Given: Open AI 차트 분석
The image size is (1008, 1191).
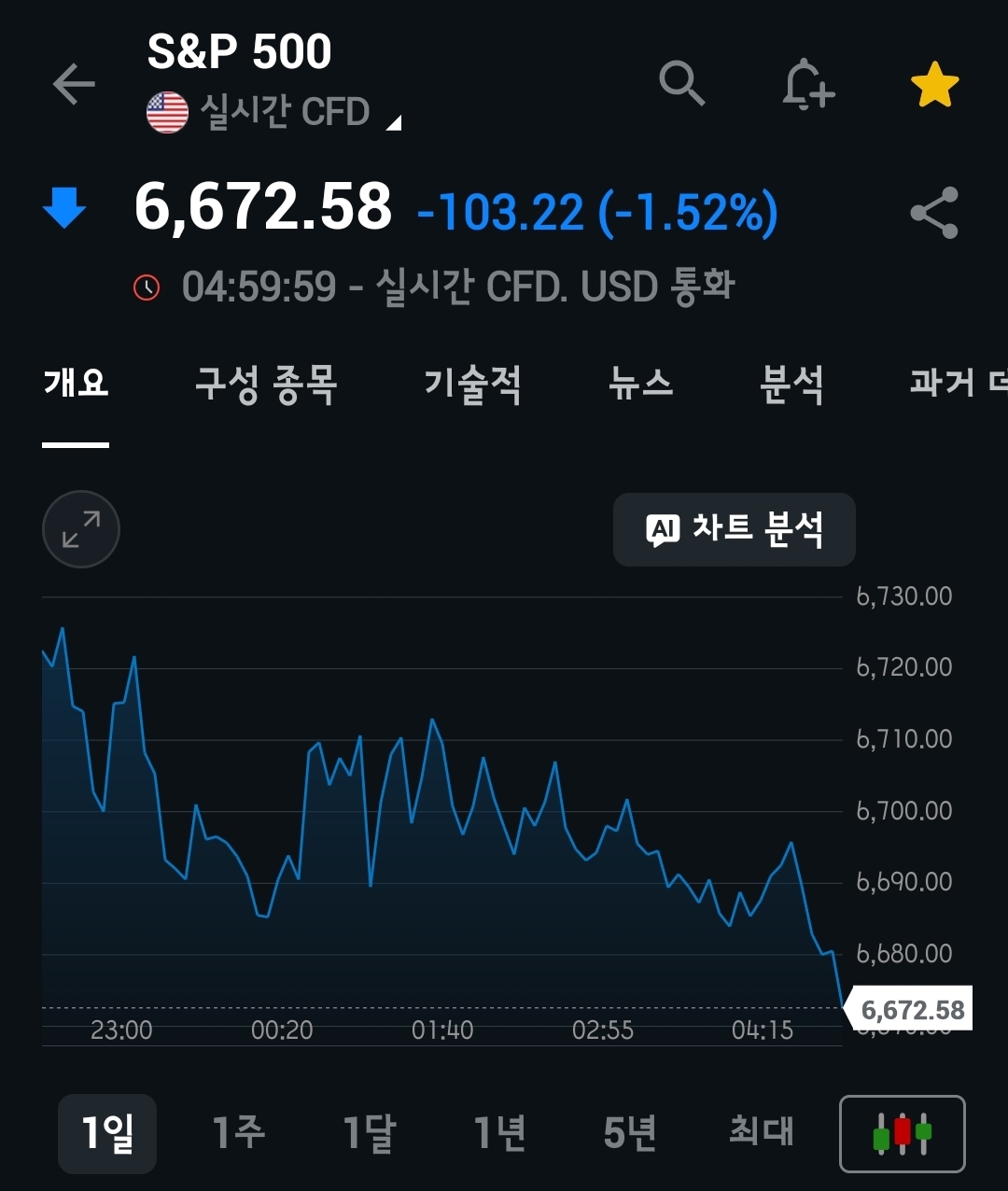Looking at the screenshot, I should pyautogui.click(x=735, y=529).
